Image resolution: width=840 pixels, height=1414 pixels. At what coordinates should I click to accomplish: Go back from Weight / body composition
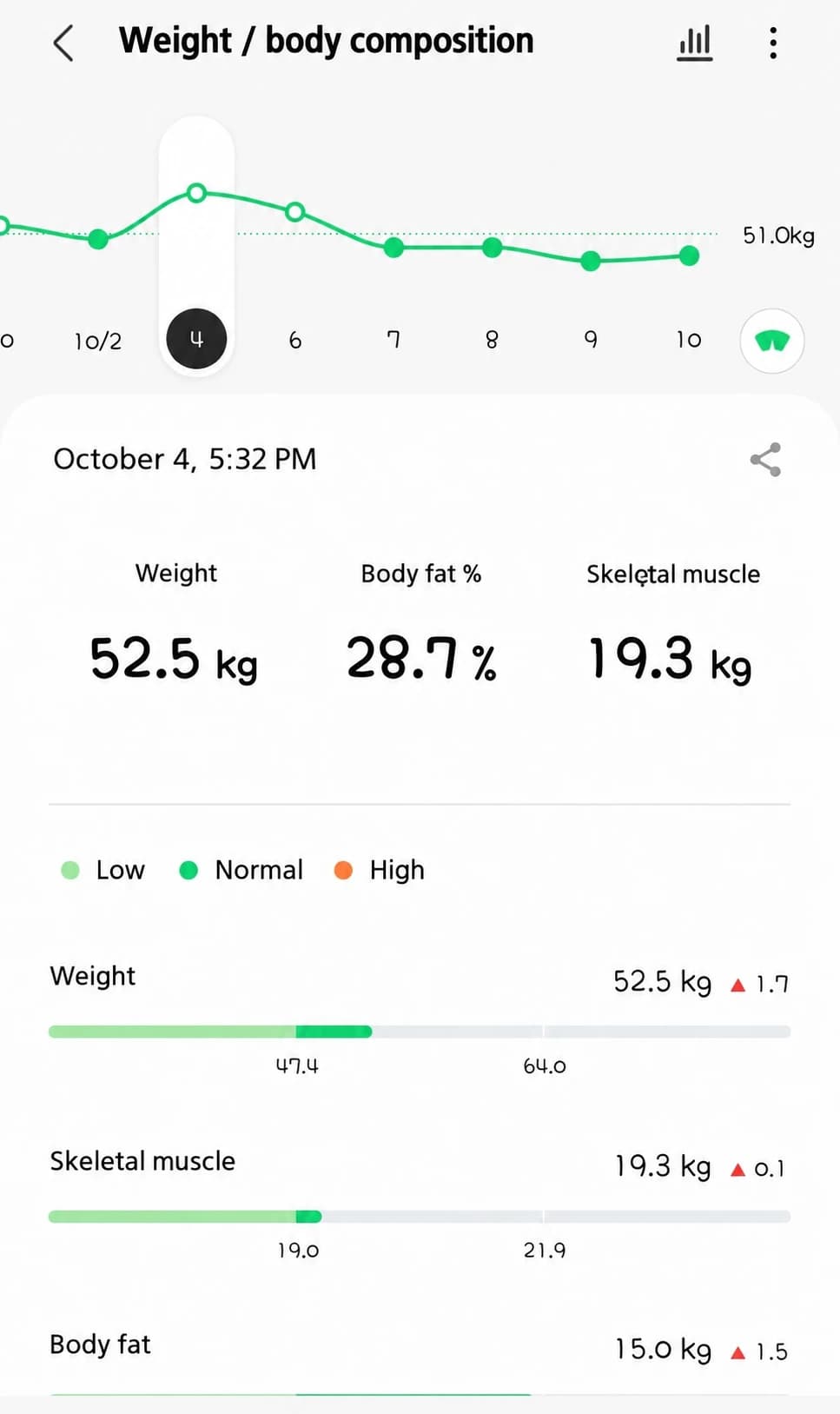(63, 43)
